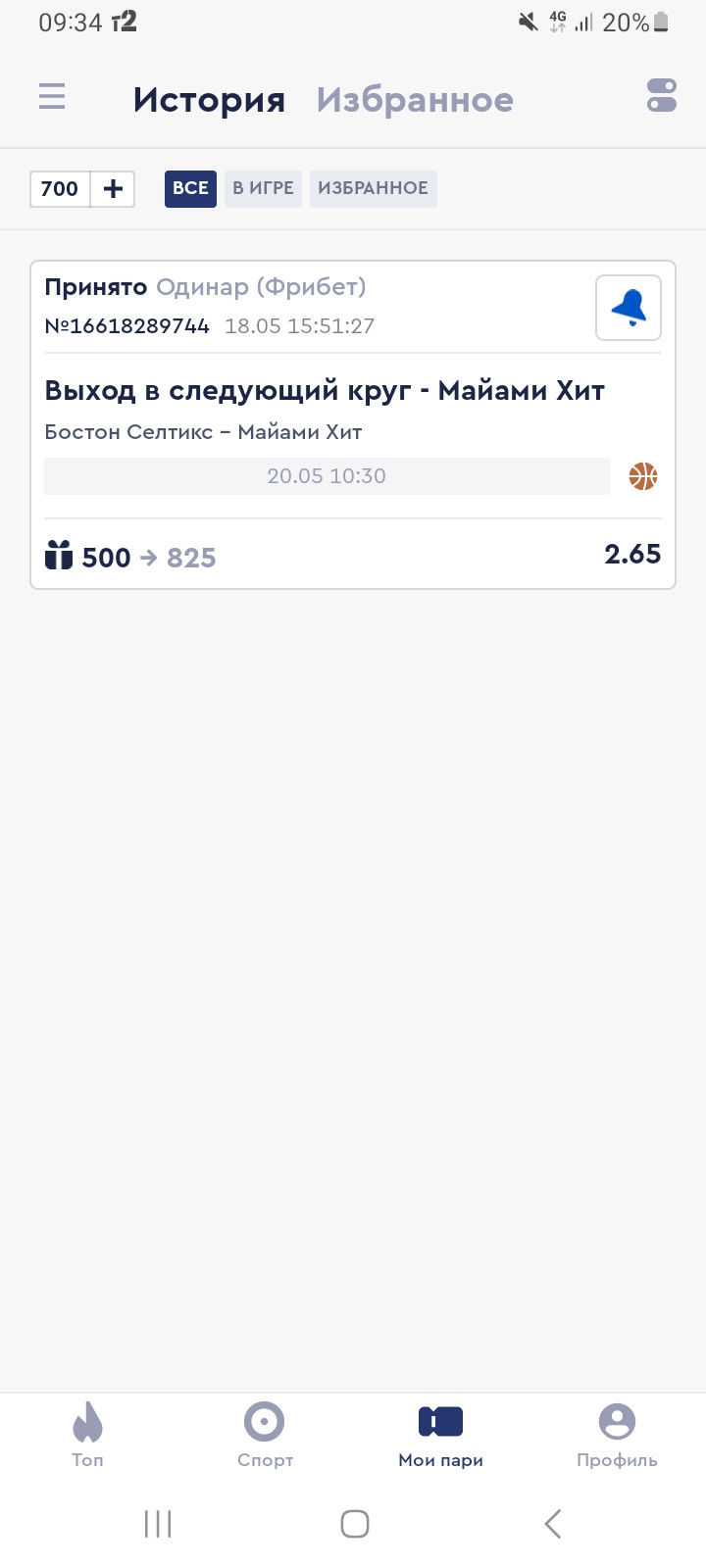Tap the notification bell on the bet card
The width and height of the screenshot is (706, 1568).
pyautogui.click(x=629, y=308)
